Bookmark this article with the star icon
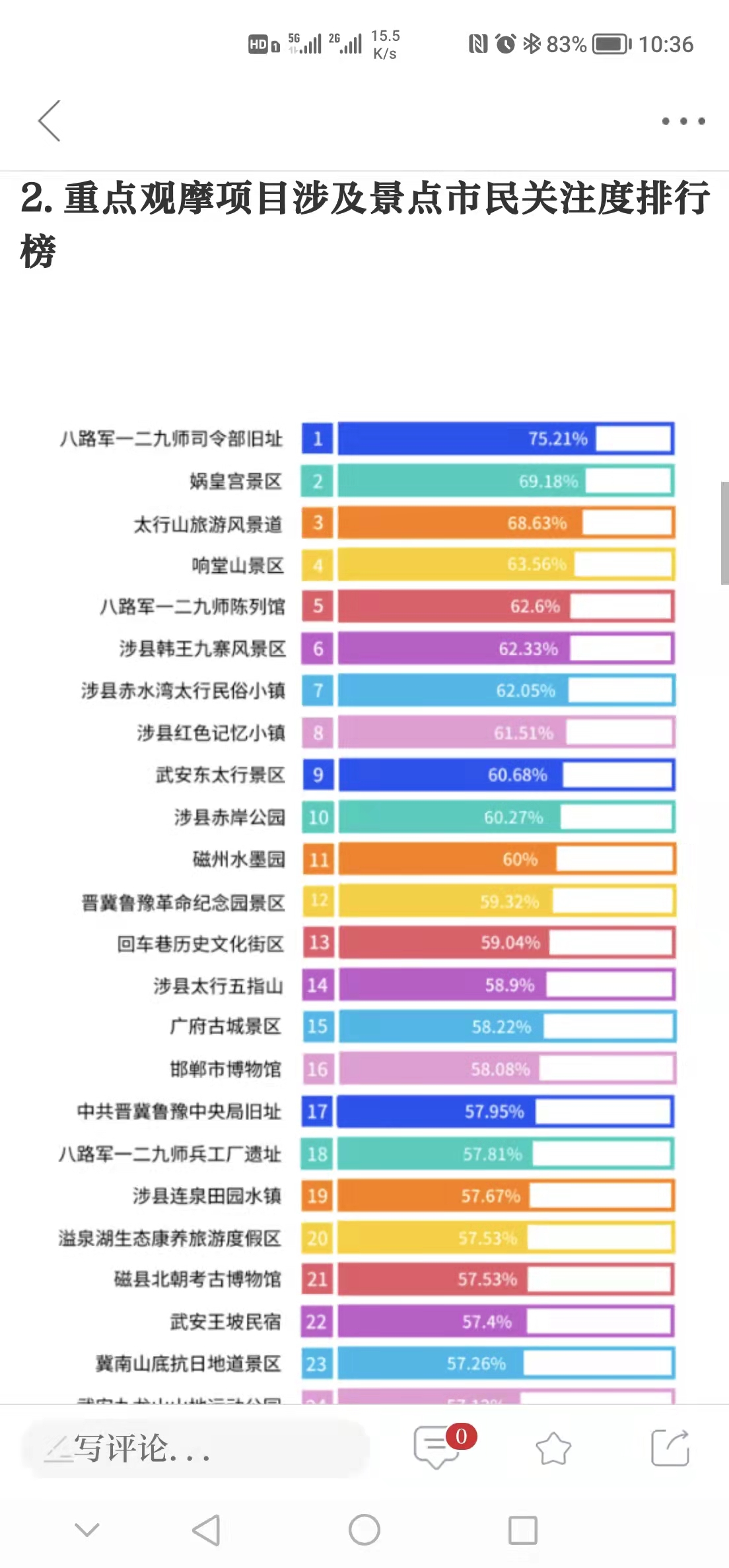The width and height of the screenshot is (729, 1568). click(553, 1449)
